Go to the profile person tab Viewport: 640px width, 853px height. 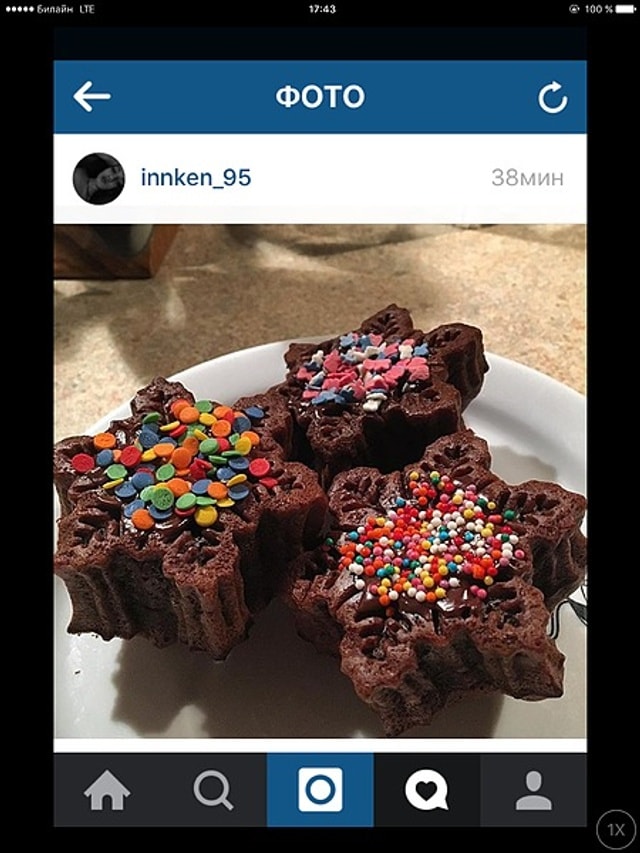tap(533, 790)
